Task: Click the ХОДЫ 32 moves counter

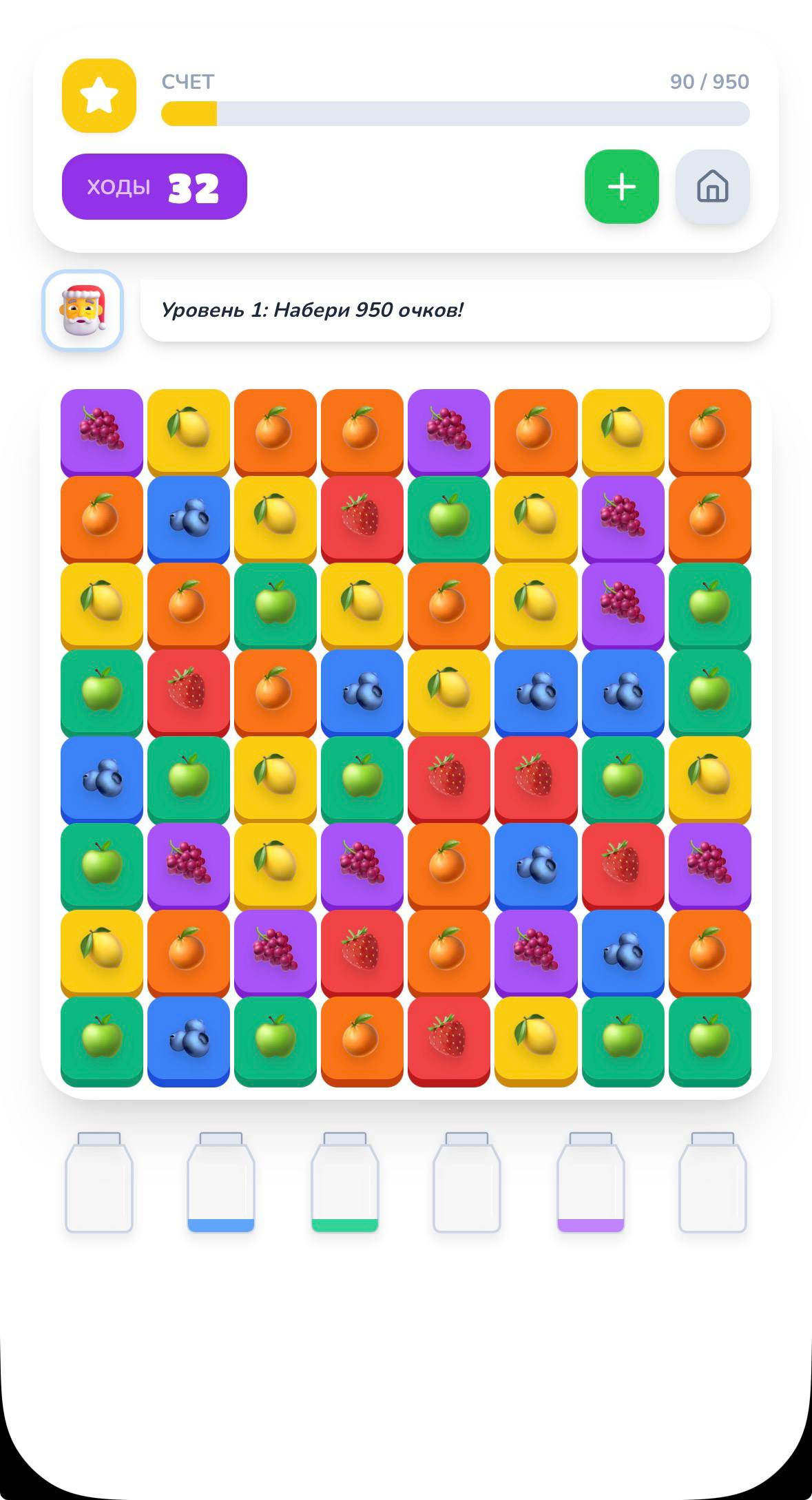Action: (154, 186)
